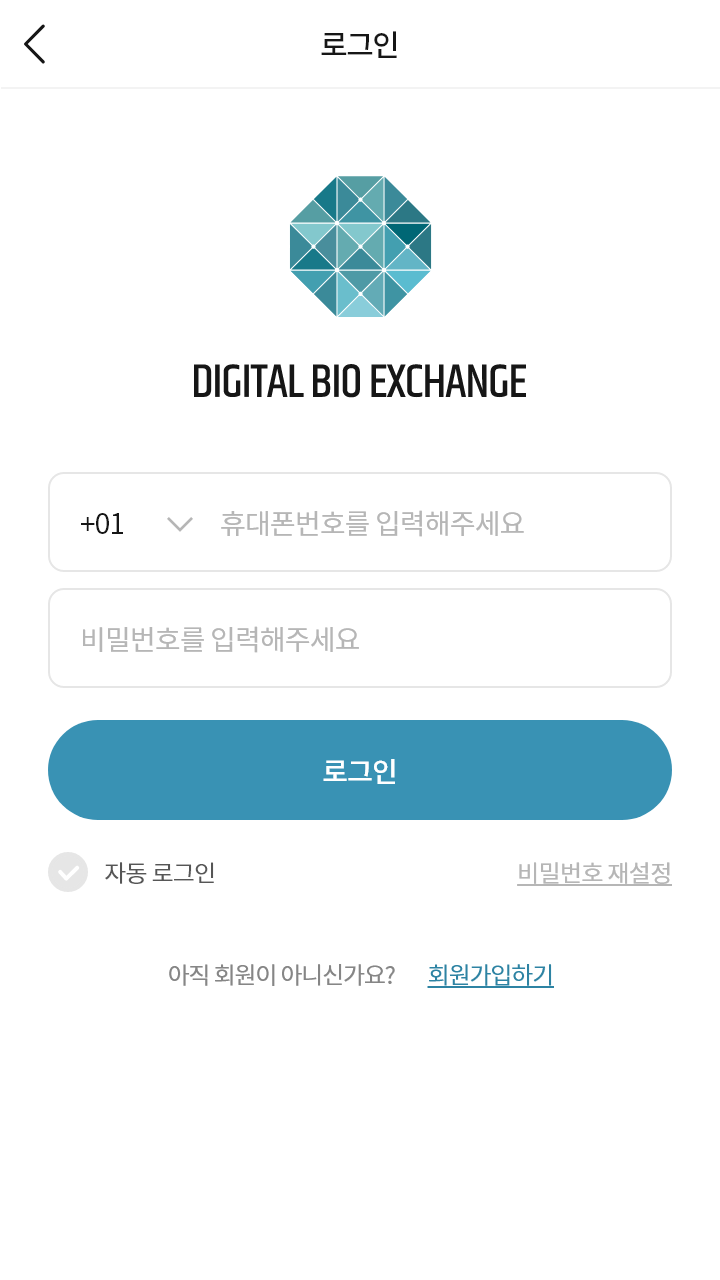Focus the password (비밀번호) input field
The height and width of the screenshot is (1280, 720).
(x=360, y=638)
